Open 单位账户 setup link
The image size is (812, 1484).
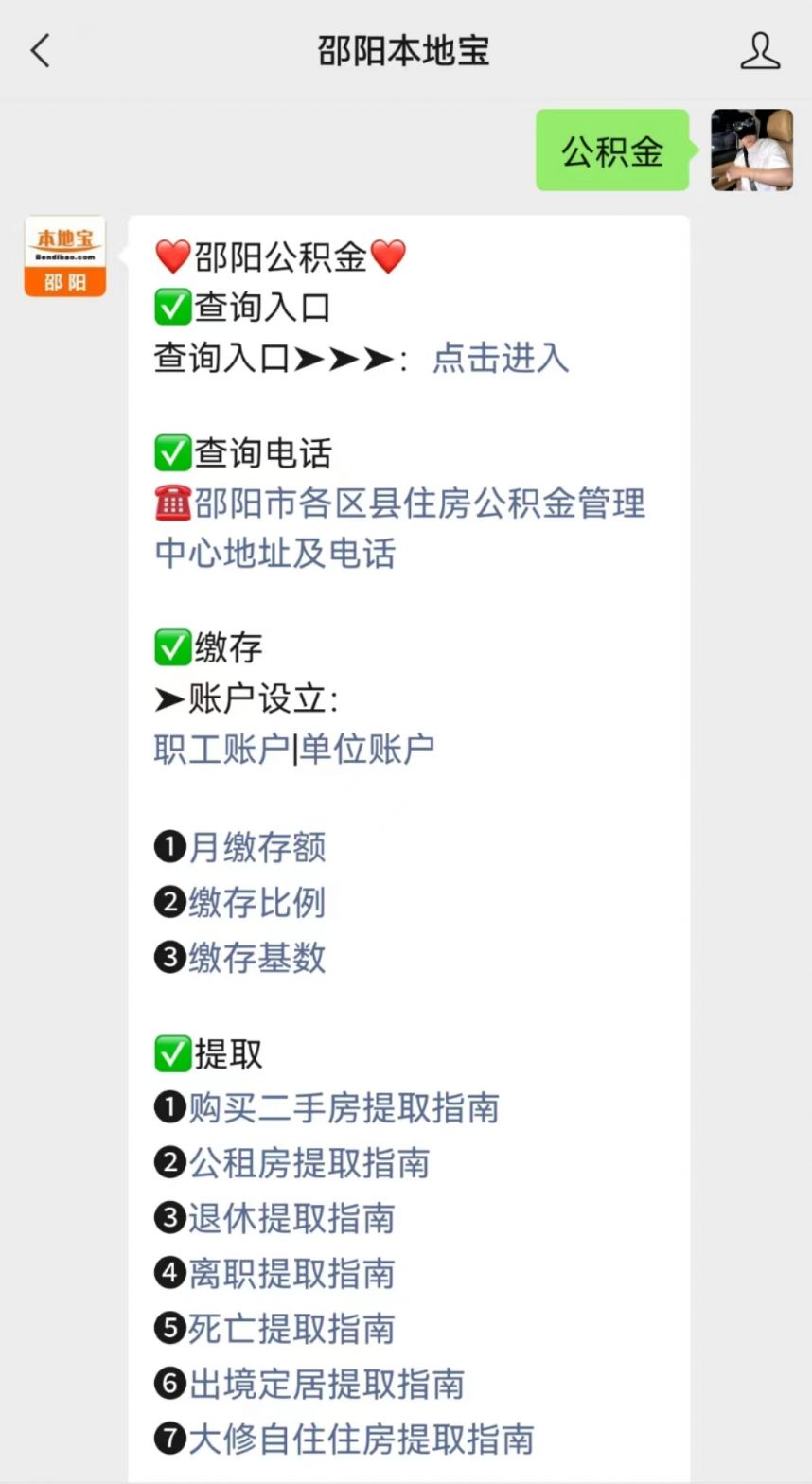367,749
